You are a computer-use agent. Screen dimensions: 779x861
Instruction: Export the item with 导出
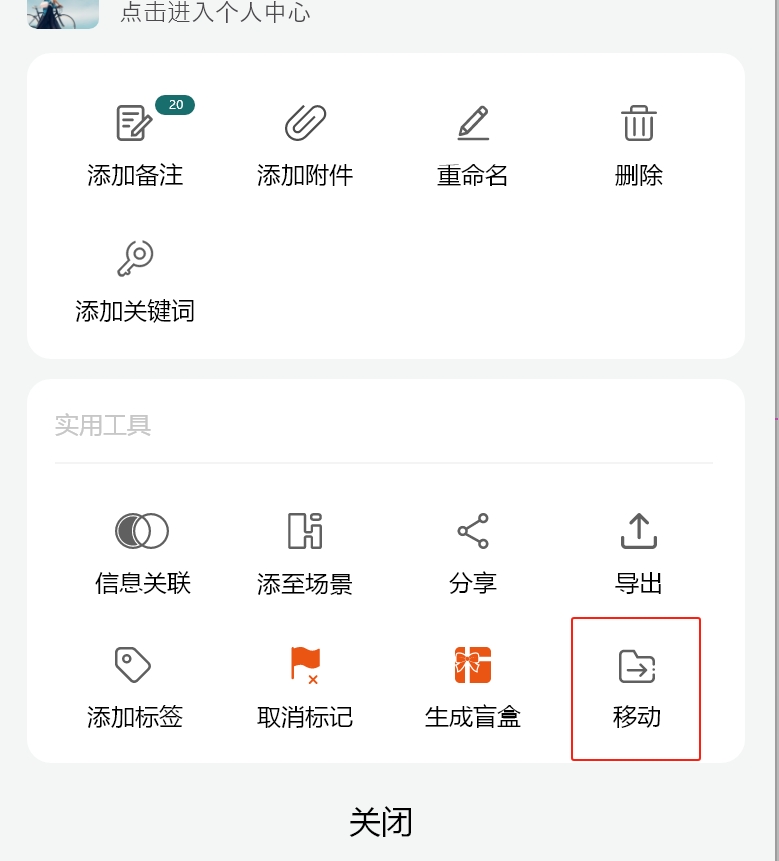tap(638, 553)
